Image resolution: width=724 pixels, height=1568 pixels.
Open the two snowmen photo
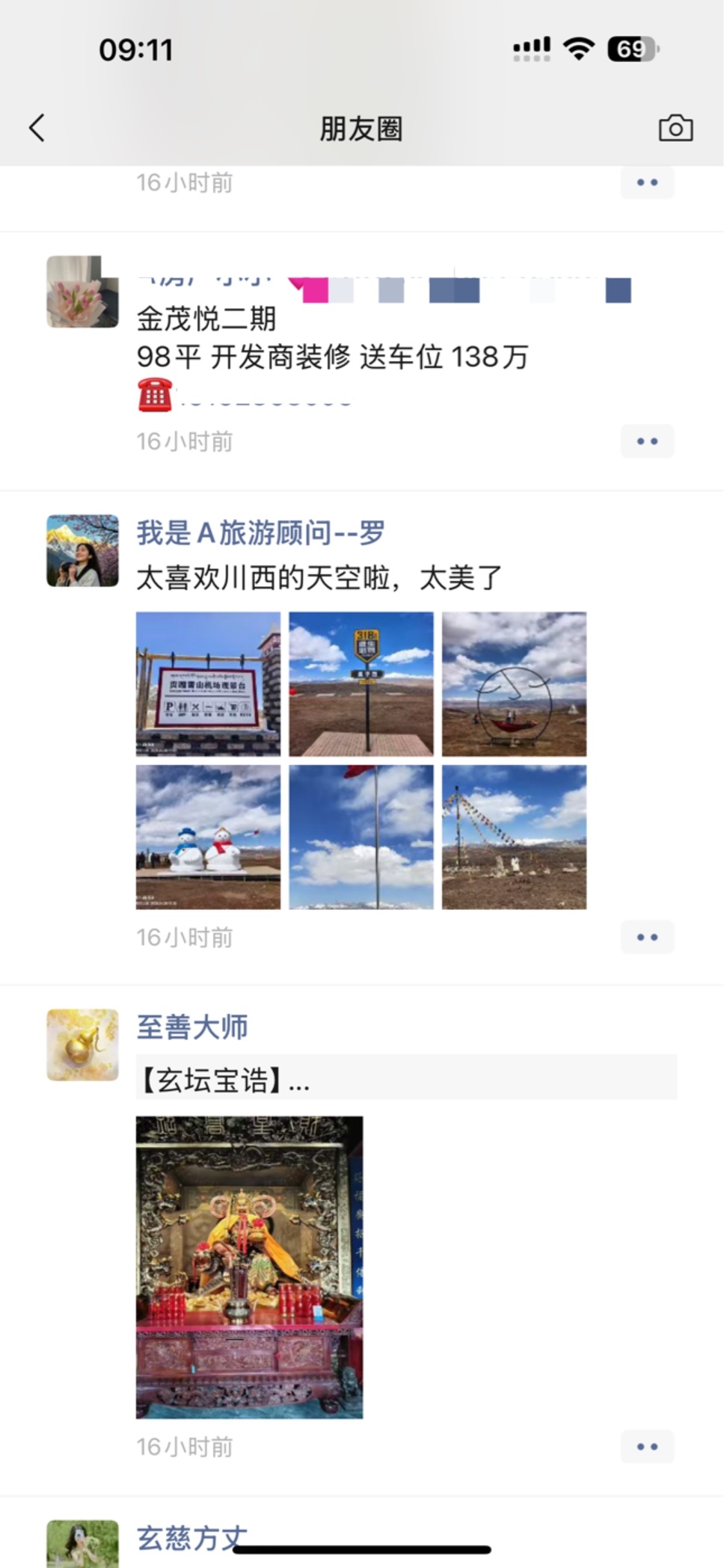pos(208,837)
